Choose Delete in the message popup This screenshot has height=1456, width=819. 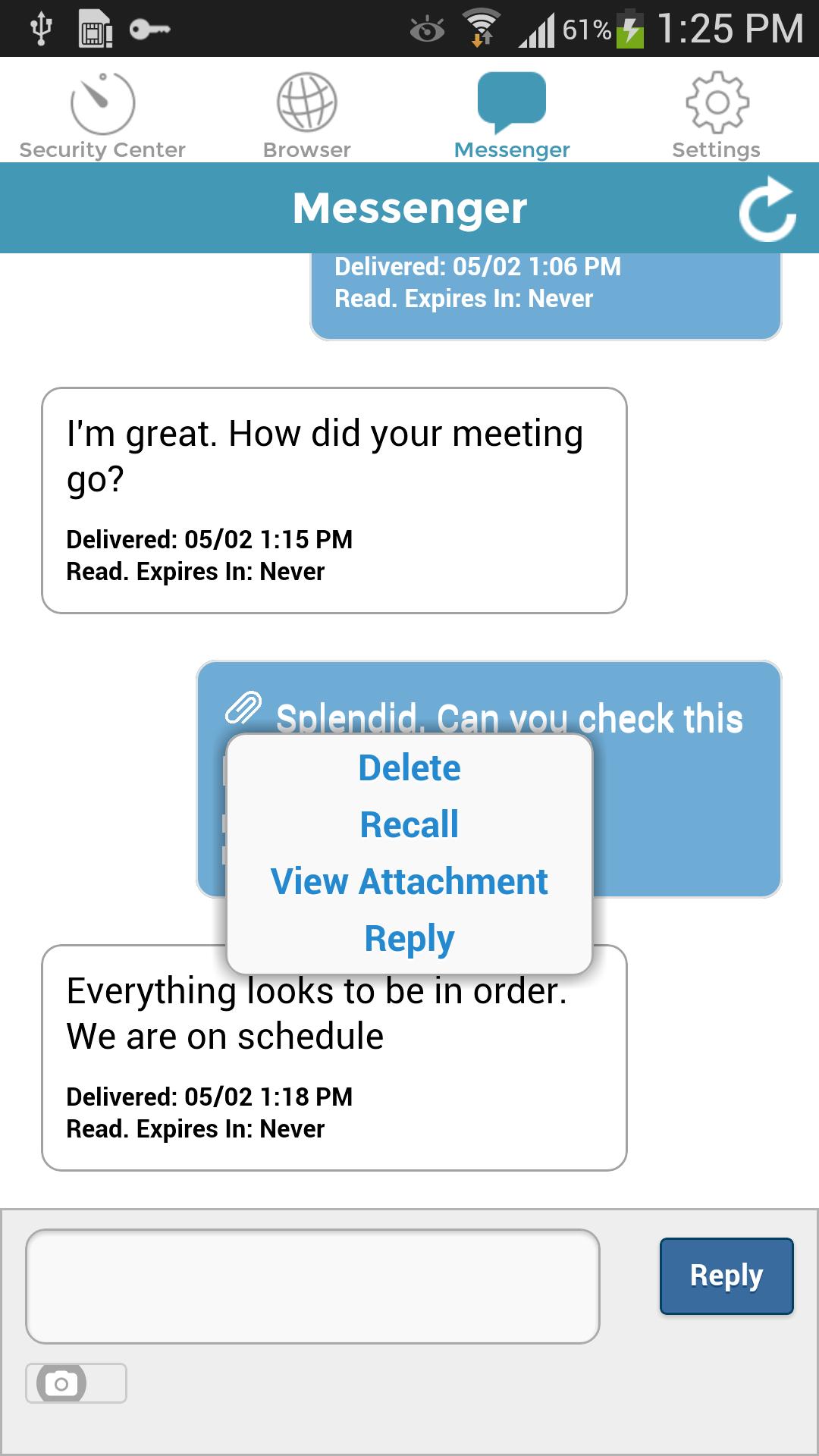(409, 768)
